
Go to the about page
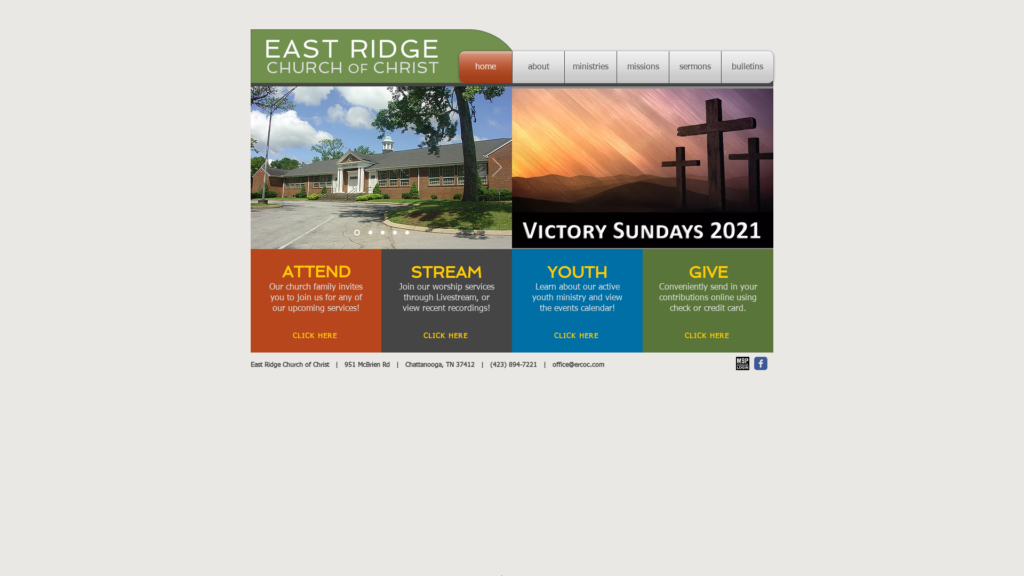[538, 67]
